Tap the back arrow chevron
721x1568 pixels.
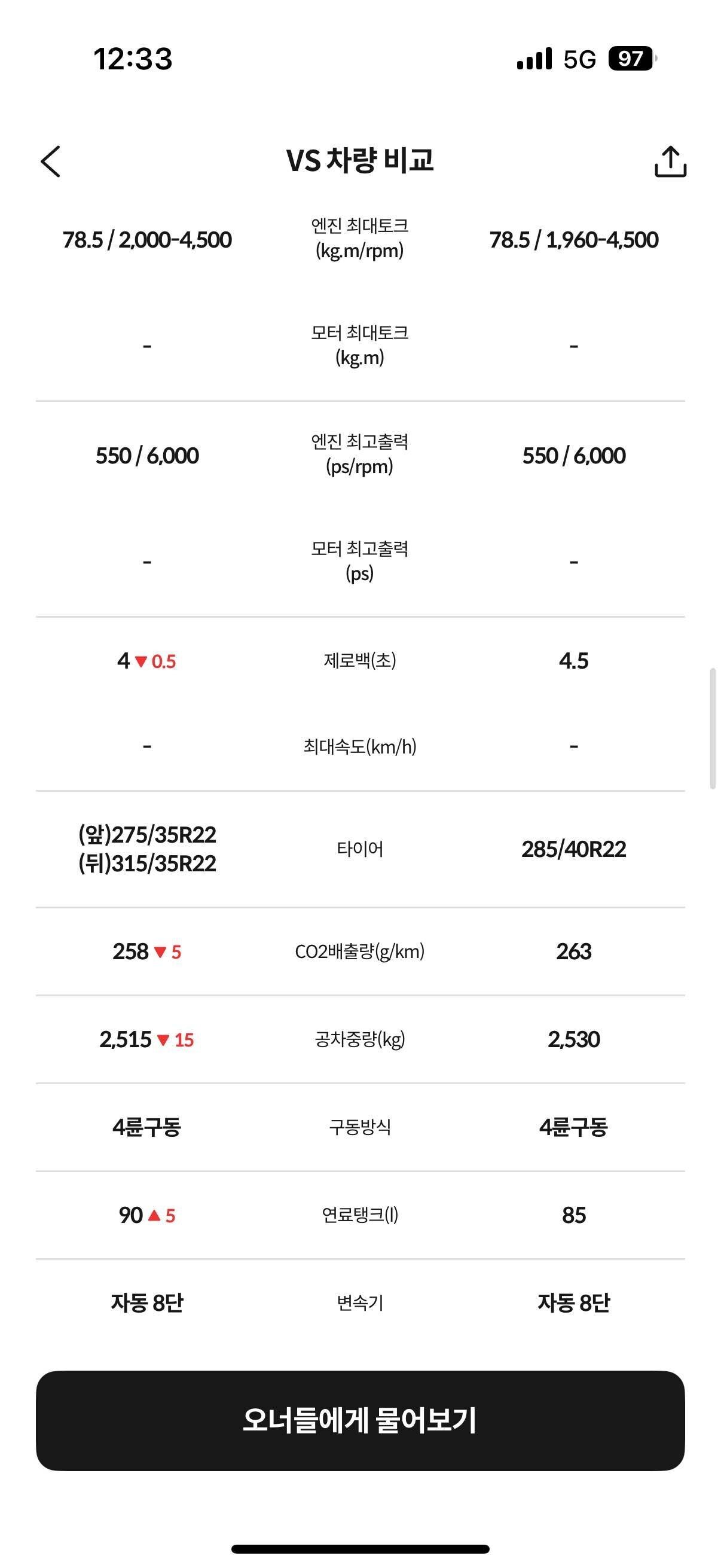(x=51, y=160)
